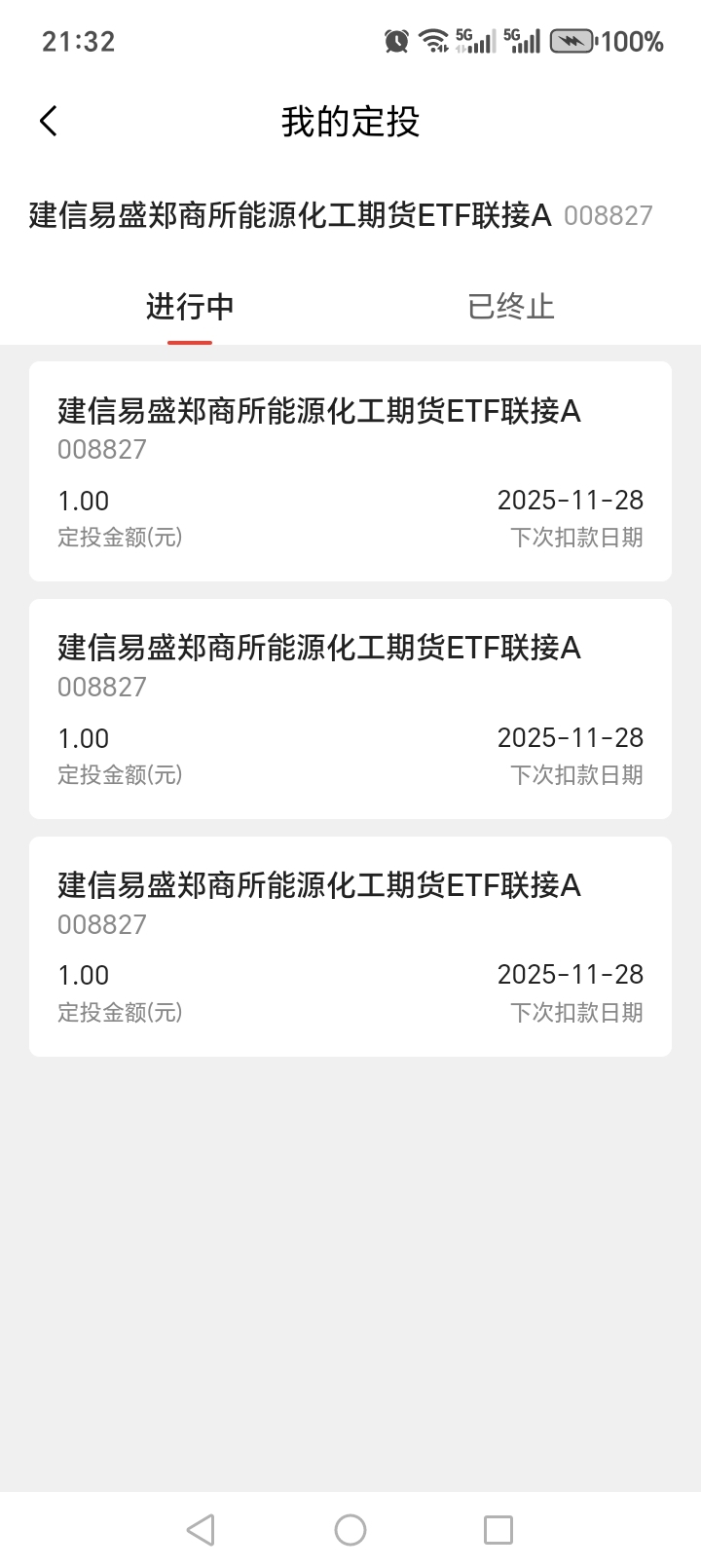The width and height of the screenshot is (701, 1568).
Task: Switch to the 已终止 tab
Action: pos(511,307)
